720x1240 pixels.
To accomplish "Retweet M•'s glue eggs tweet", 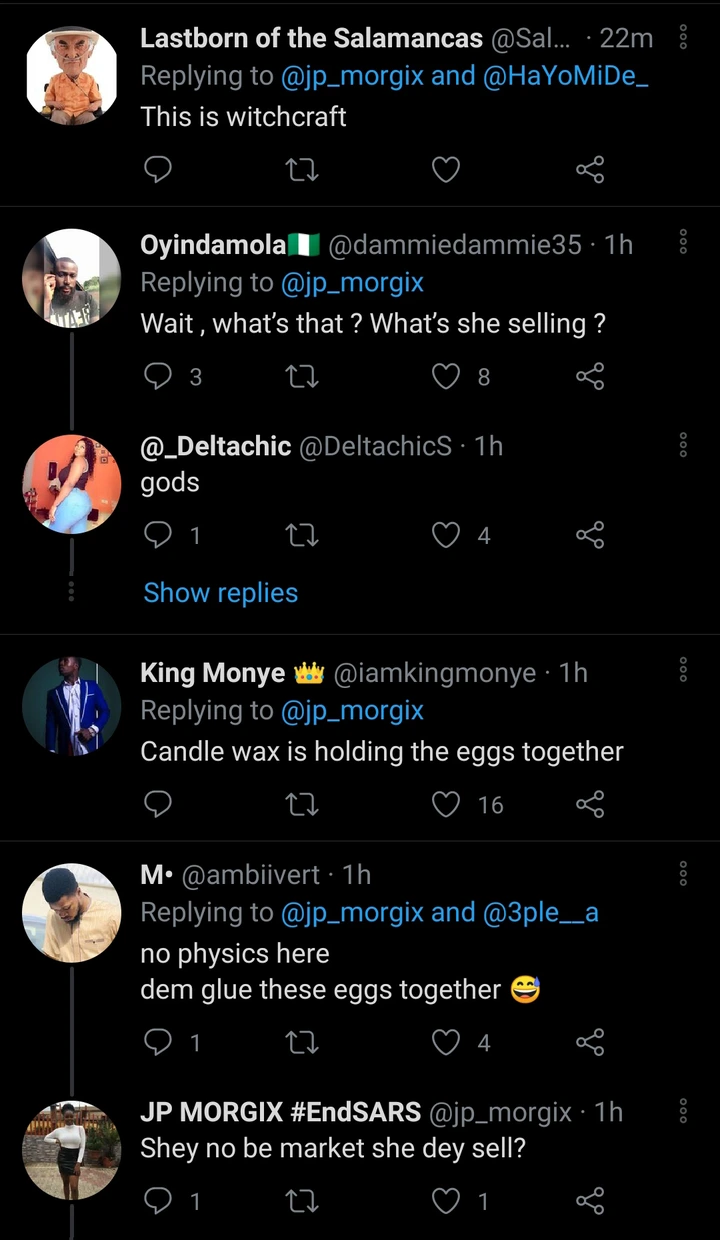I will 302,1043.
